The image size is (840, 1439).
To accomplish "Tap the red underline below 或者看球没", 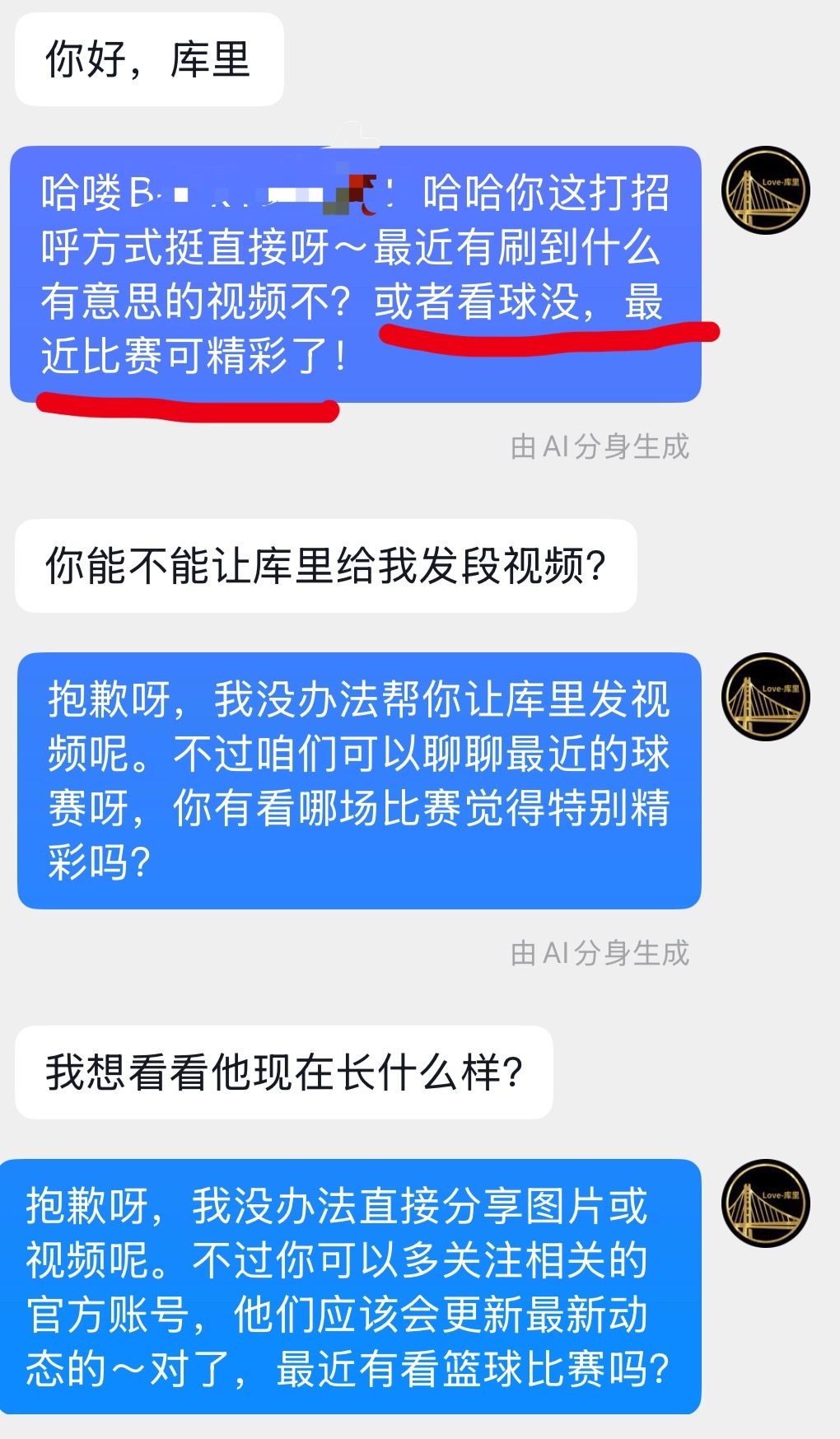I will tap(548, 329).
